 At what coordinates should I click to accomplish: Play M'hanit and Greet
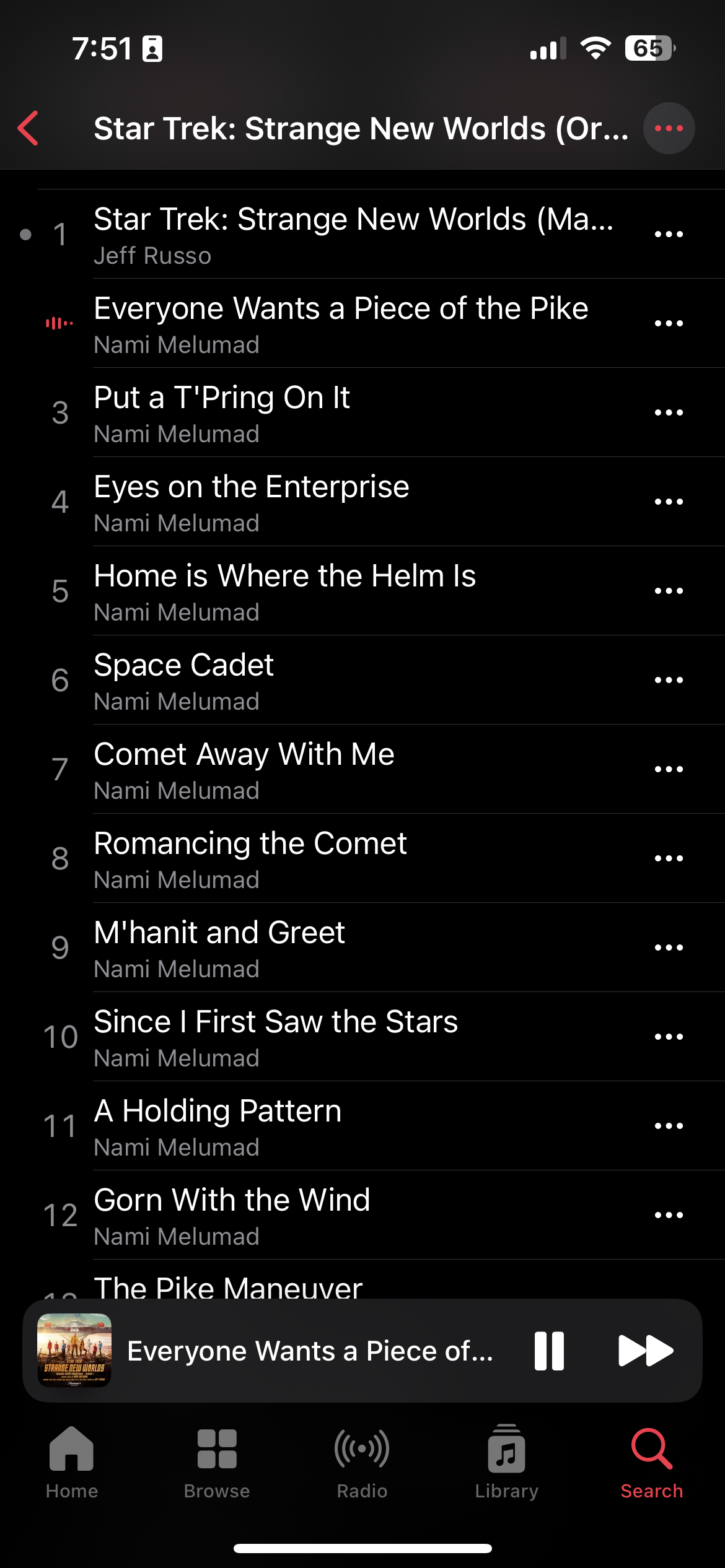point(353,948)
